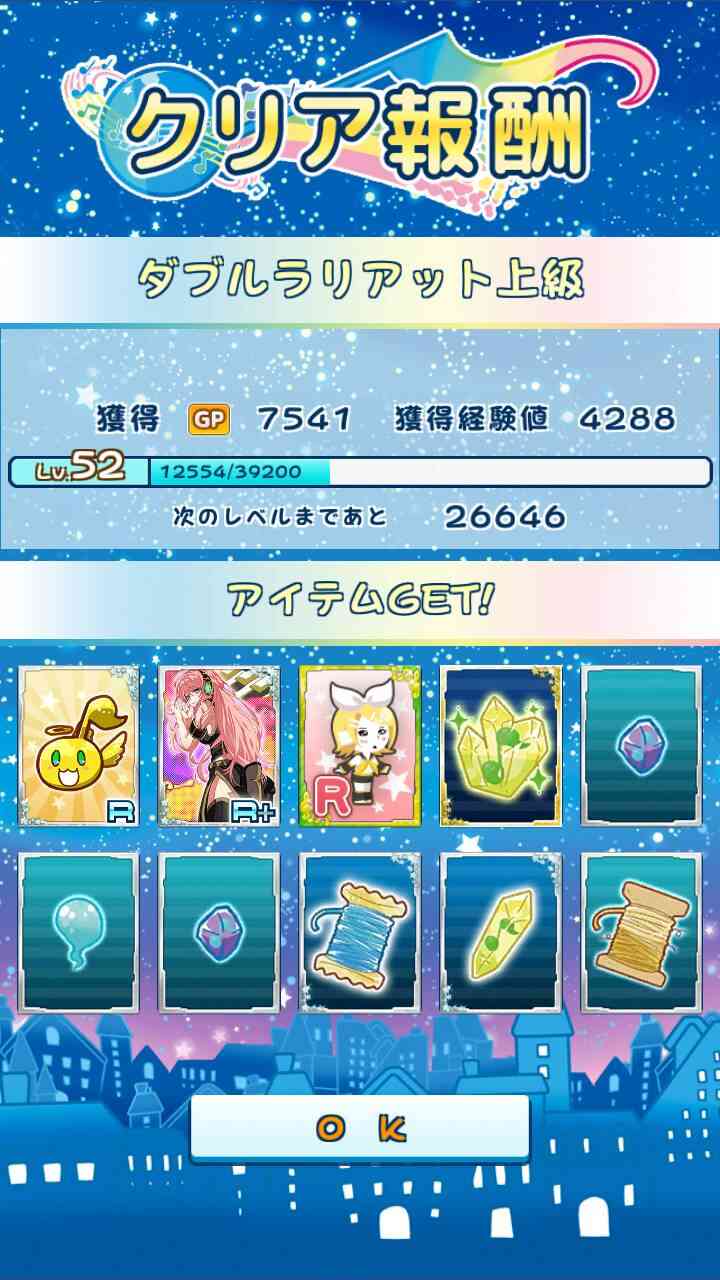
Task: Tap the balloon item card
Action: tap(79, 933)
